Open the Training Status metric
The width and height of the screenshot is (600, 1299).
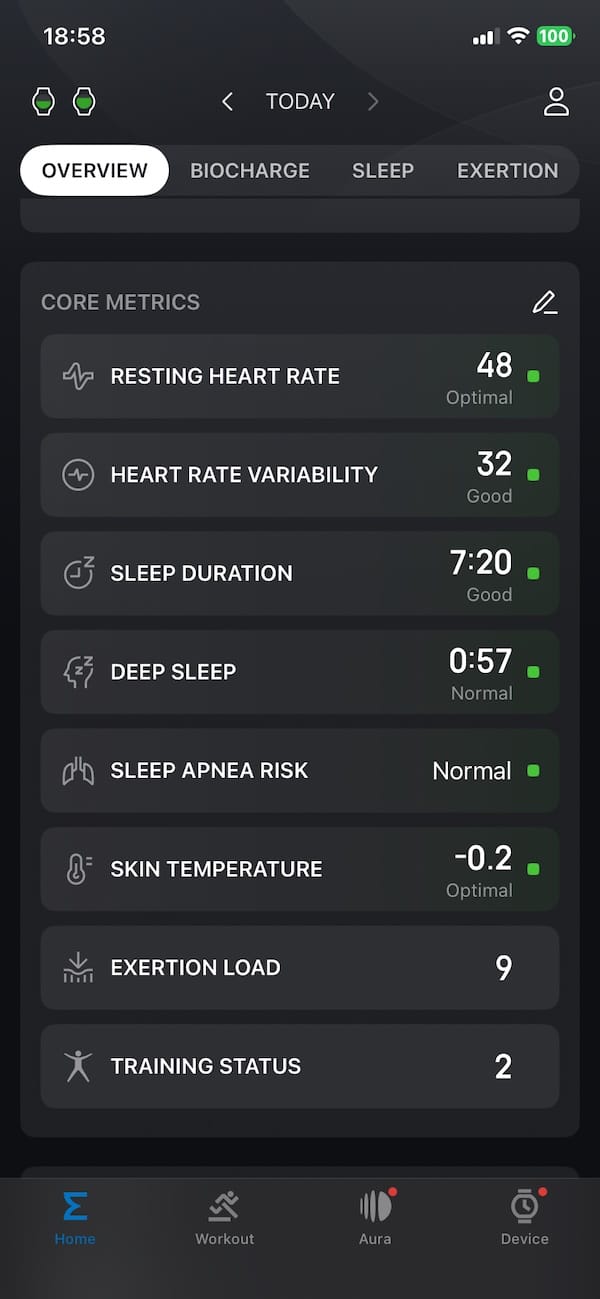[x=300, y=1066]
